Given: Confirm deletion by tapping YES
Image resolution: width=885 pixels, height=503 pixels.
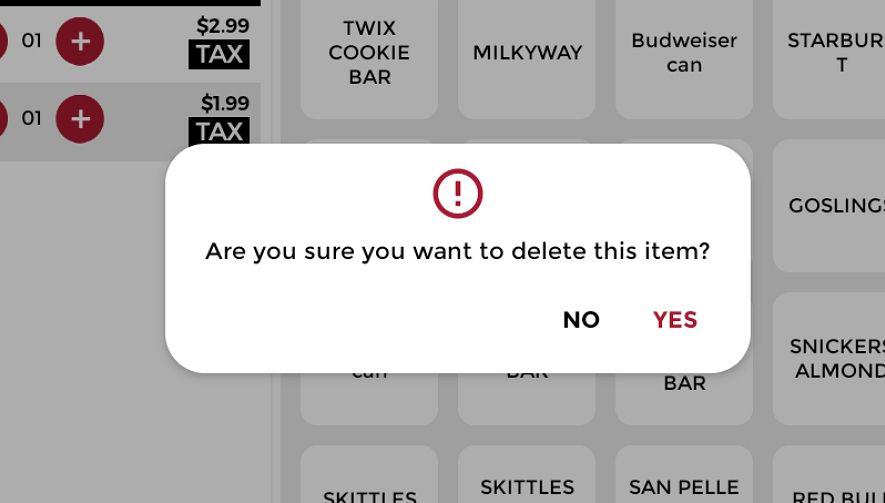Looking at the screenshot, I should [675, 320].
